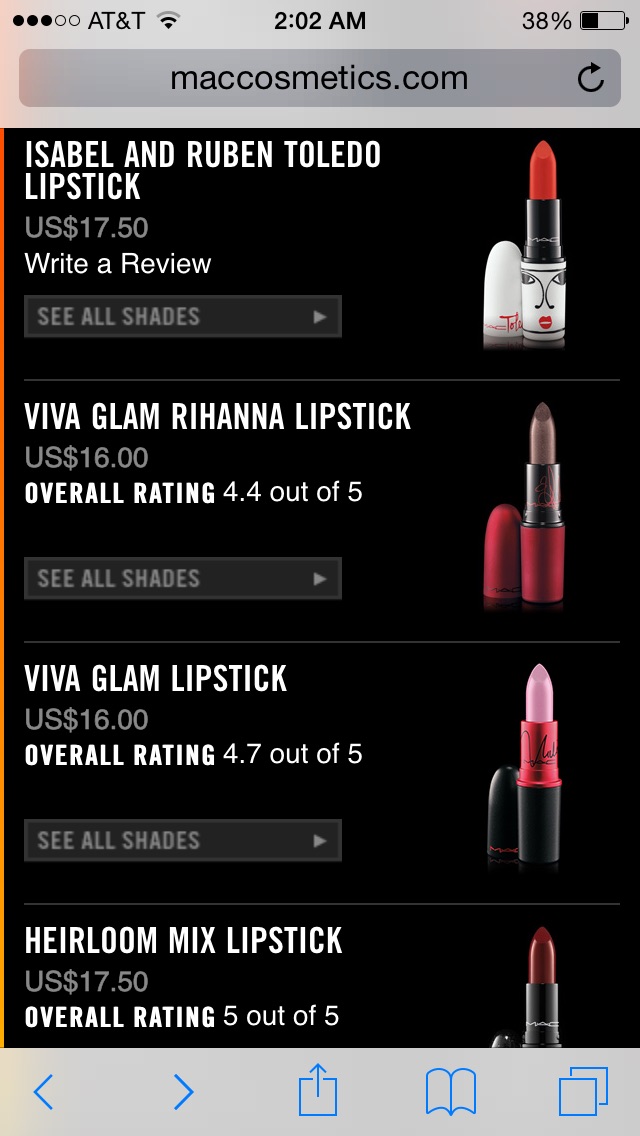Reload the page
Screen dimensions: 640x1136
(591, 78)
